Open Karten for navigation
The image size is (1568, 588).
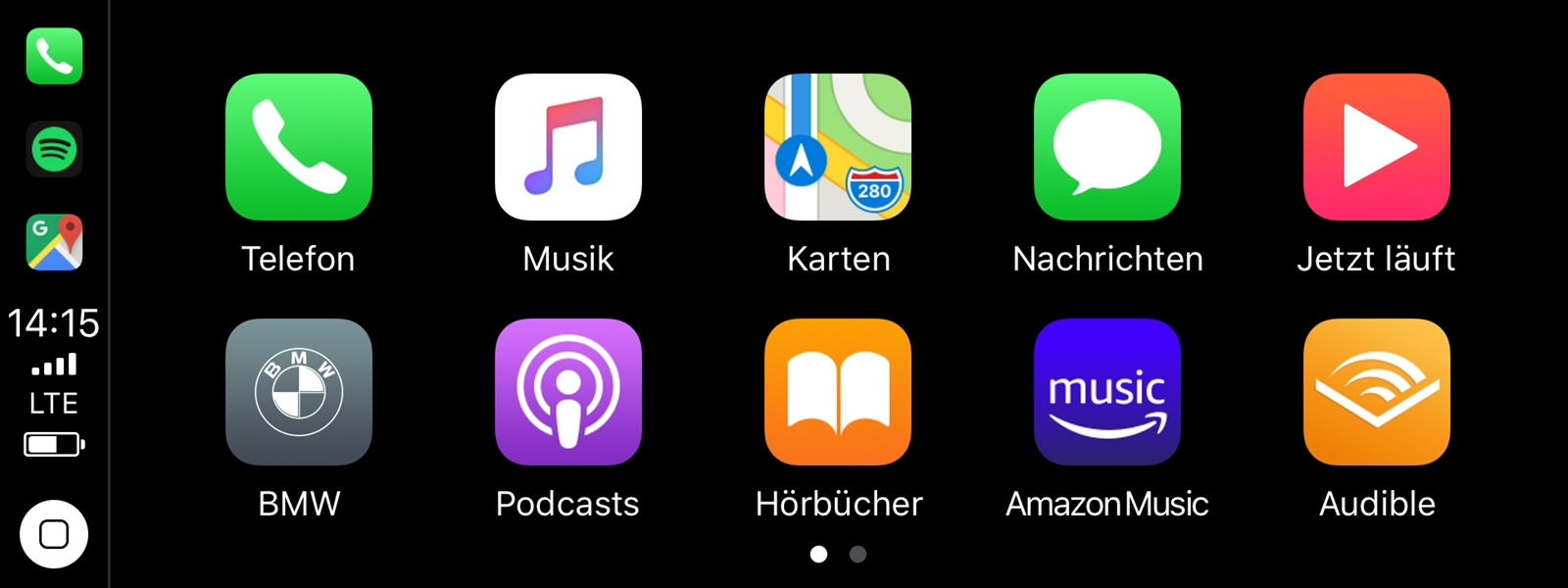pyautogui.click(x=838, y=147)
